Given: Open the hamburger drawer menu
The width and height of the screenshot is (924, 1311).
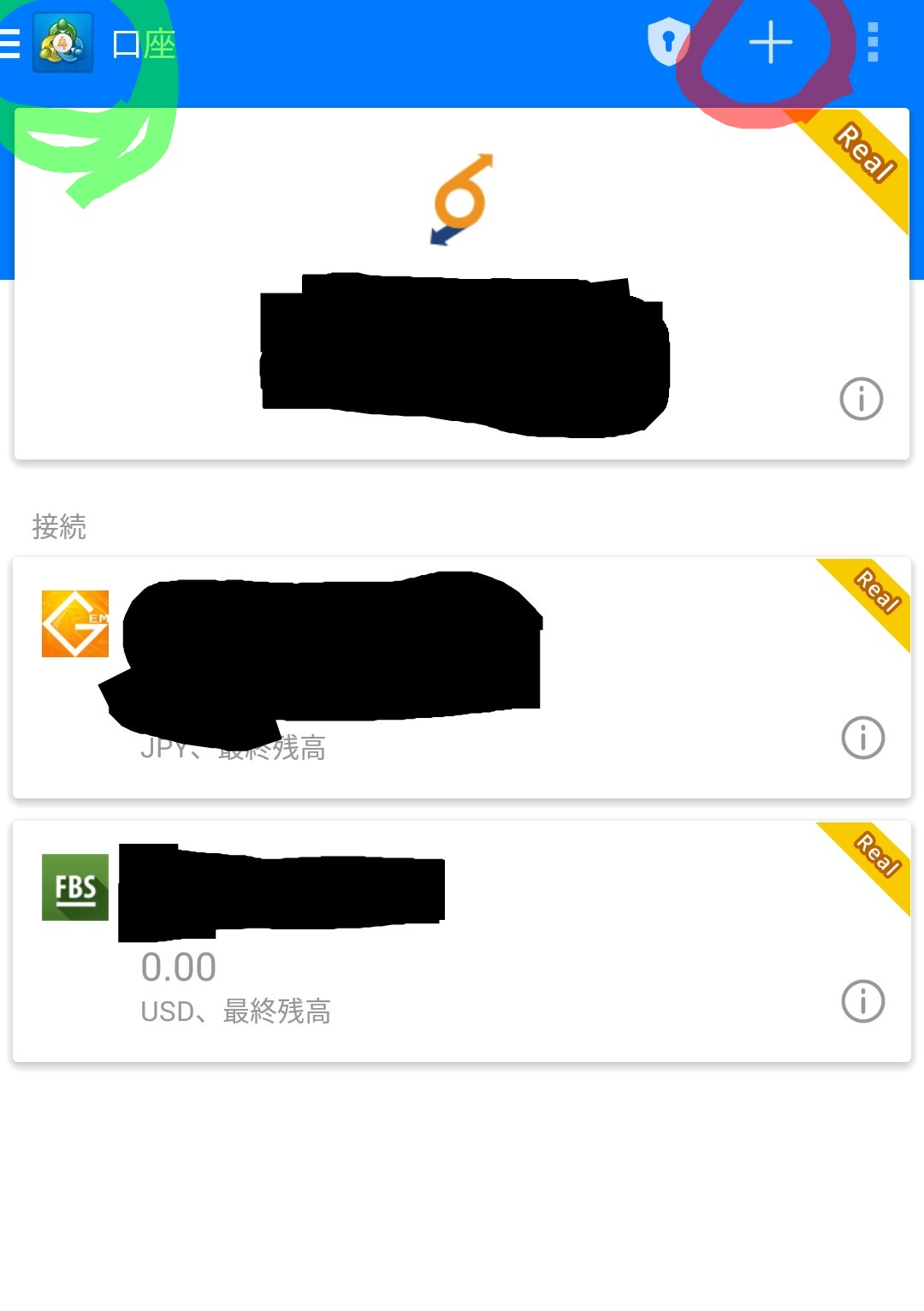Looking at the screenshot, I should tap(10, 43).
